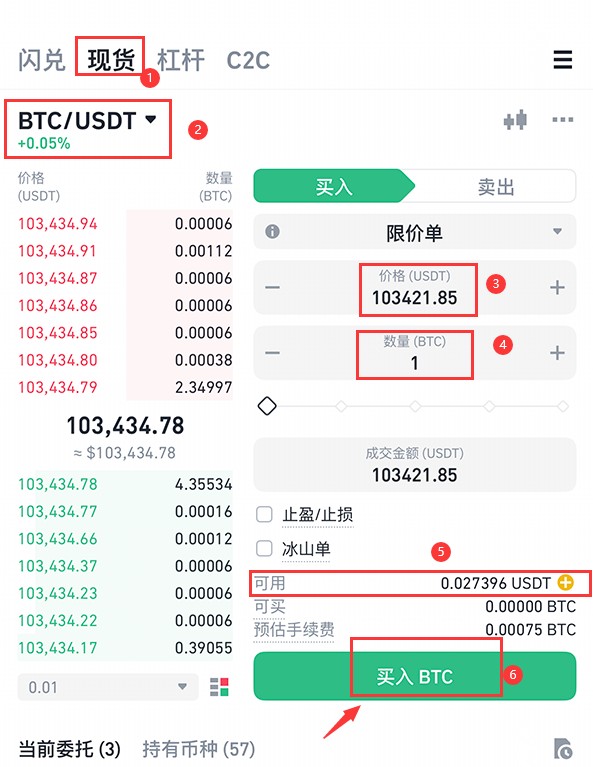Image resolution: width=593 pixels, height=767 pixels.
Task: Open the three-dot more options
Action: 563,120
